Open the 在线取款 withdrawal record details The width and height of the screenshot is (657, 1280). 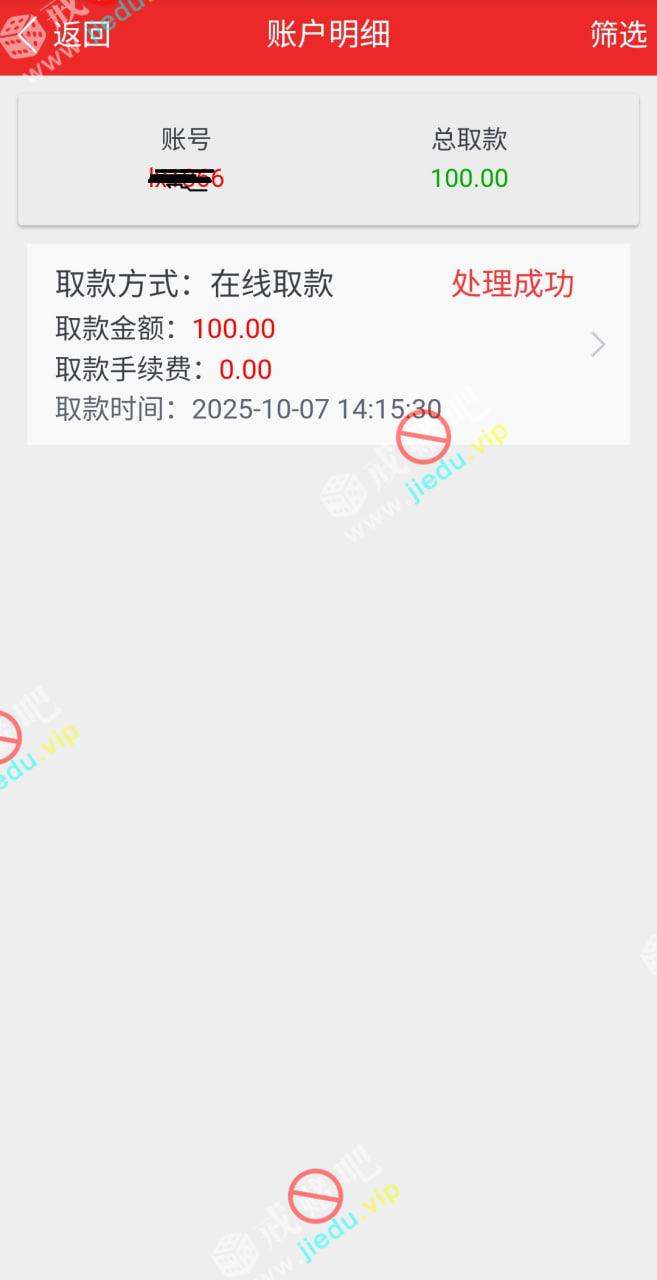(x=328, y=344)
